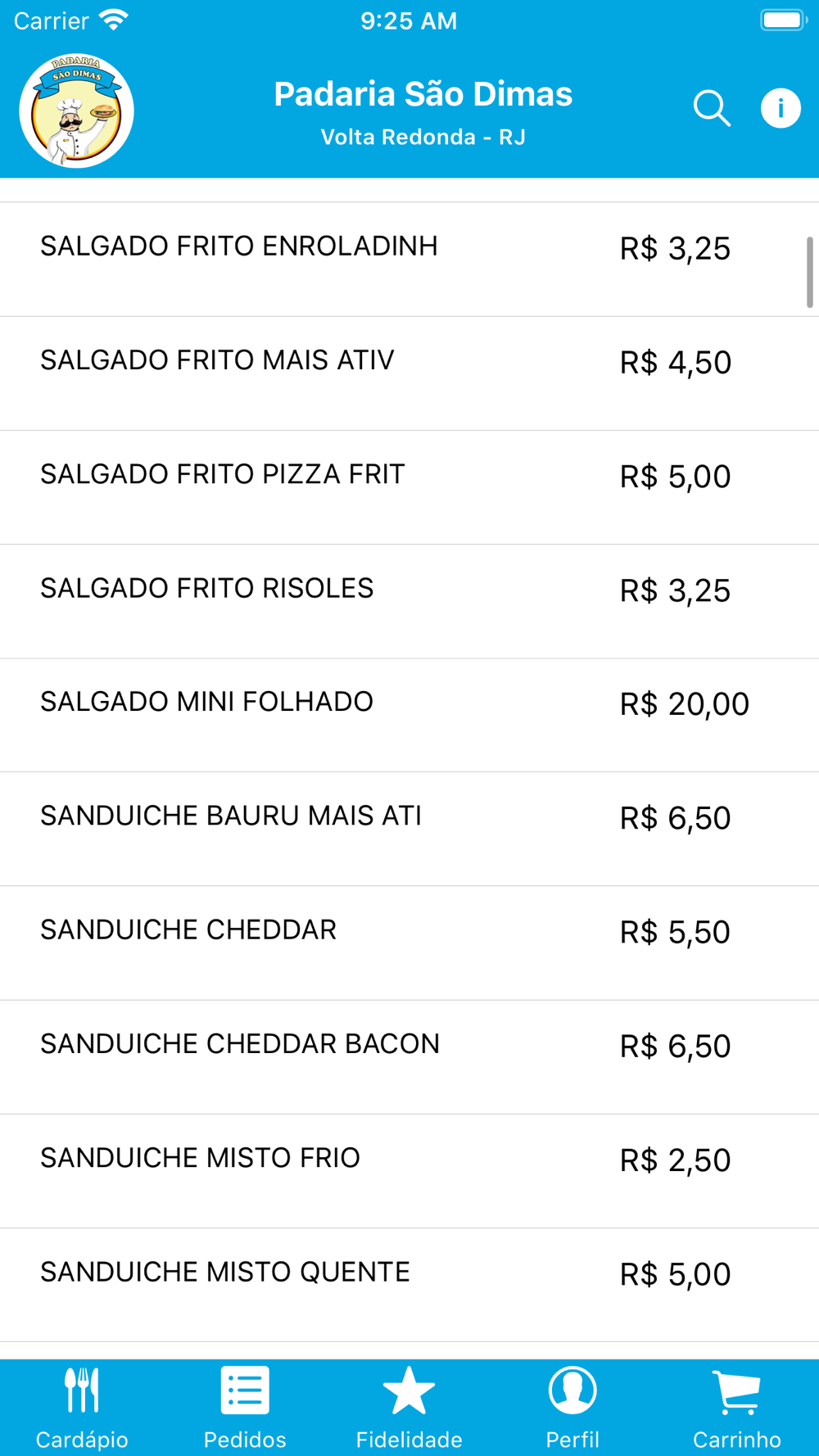Open the Perfil tab
Viewport: 819px width, 1456px height.
tap(572, 1407)
